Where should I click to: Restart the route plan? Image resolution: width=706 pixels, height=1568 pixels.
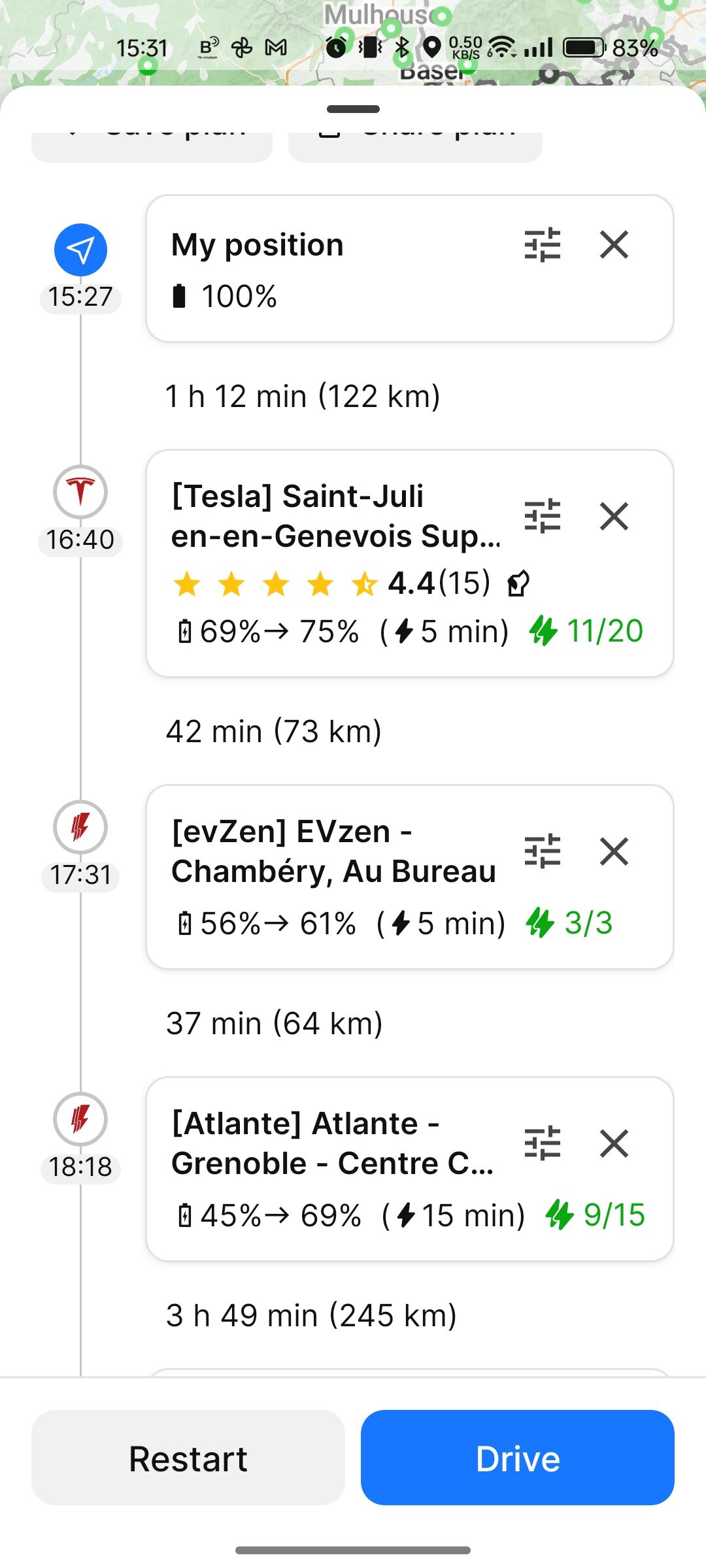(188, 1458)
